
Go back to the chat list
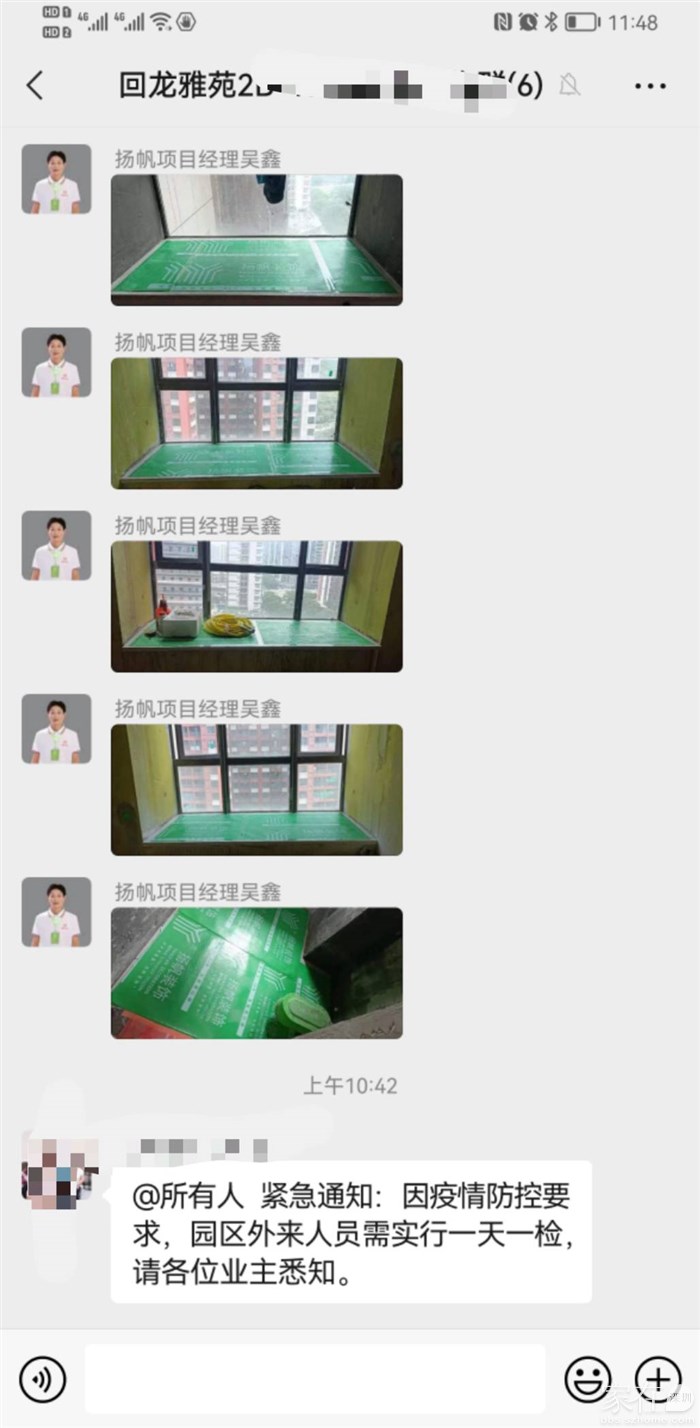click(x=35, y=86)
